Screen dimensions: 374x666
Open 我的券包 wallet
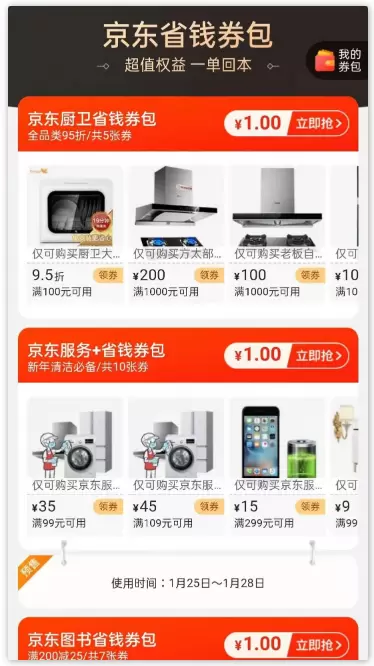[x=337, y=61]
